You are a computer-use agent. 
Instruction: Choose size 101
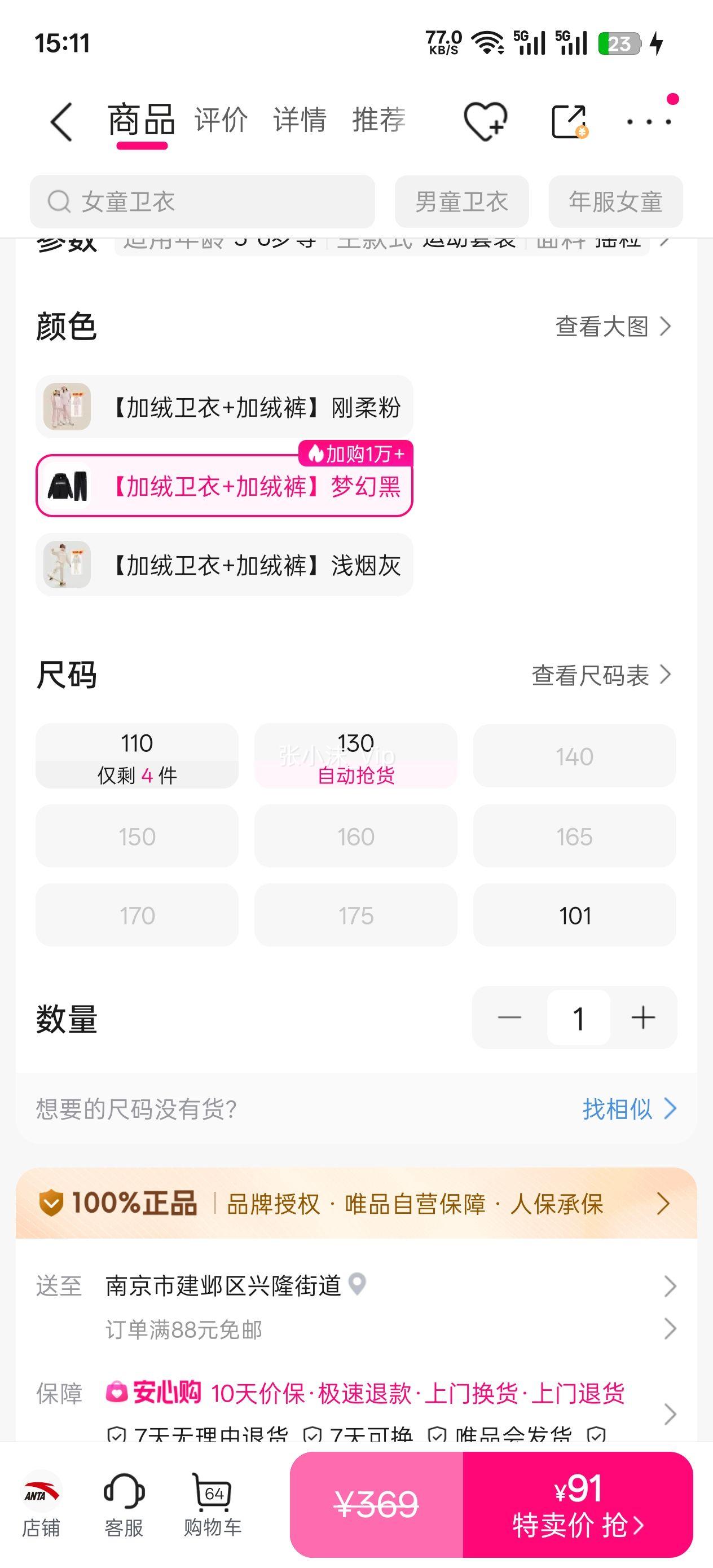(574, 915)
